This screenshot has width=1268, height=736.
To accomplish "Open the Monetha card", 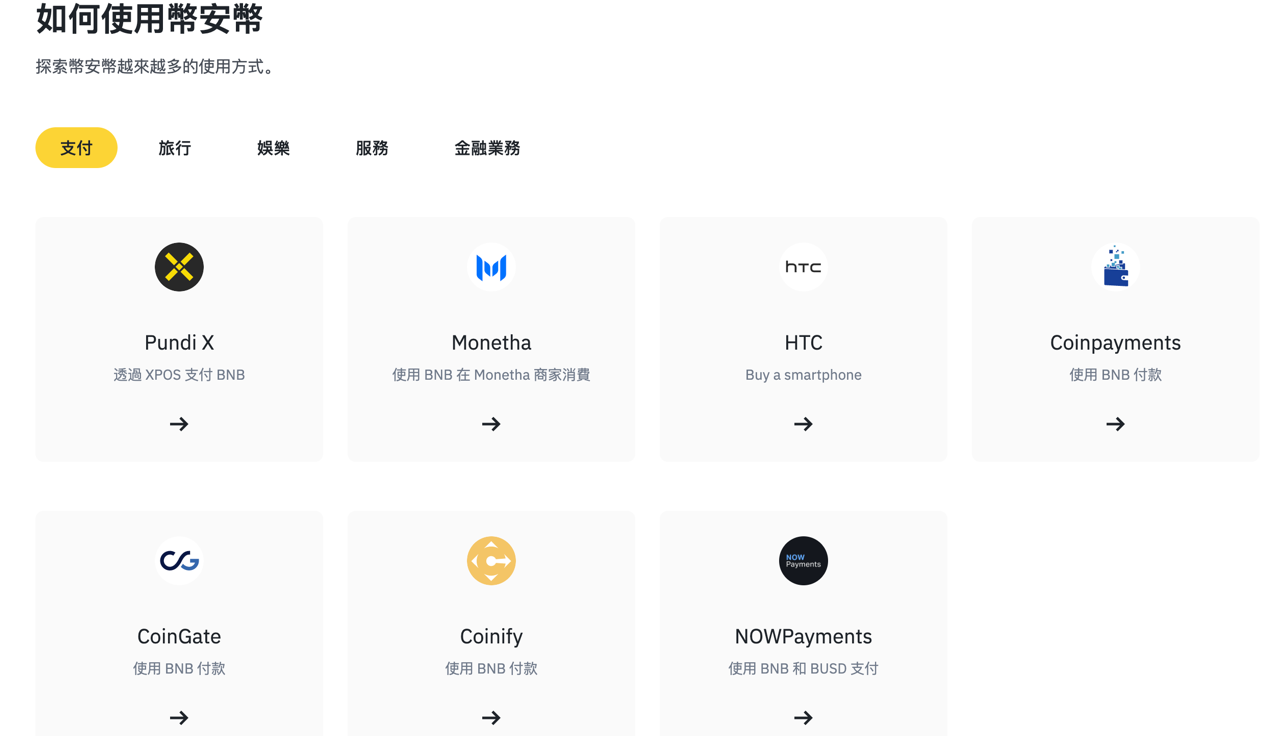I will coord(491,340).
